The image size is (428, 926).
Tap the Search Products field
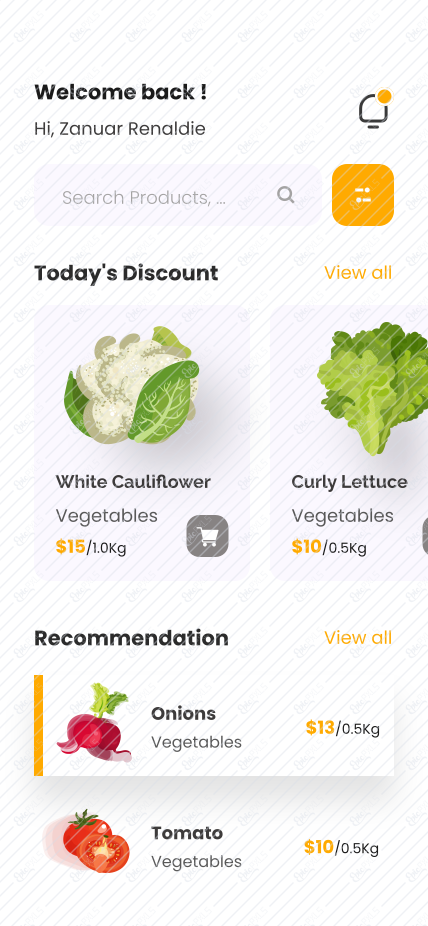(x=178, y=195)
